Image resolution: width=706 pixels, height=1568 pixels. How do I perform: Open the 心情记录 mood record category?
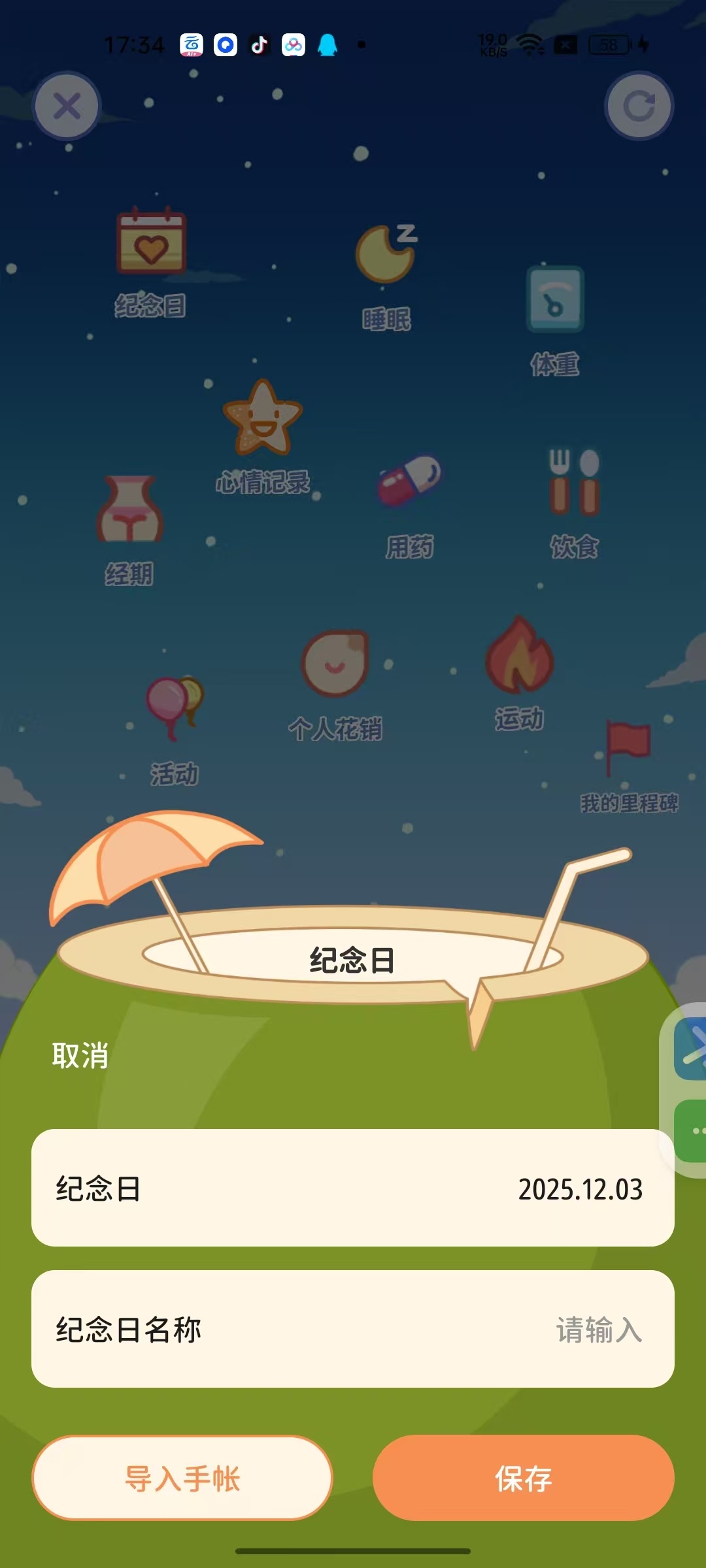(263, 435)
